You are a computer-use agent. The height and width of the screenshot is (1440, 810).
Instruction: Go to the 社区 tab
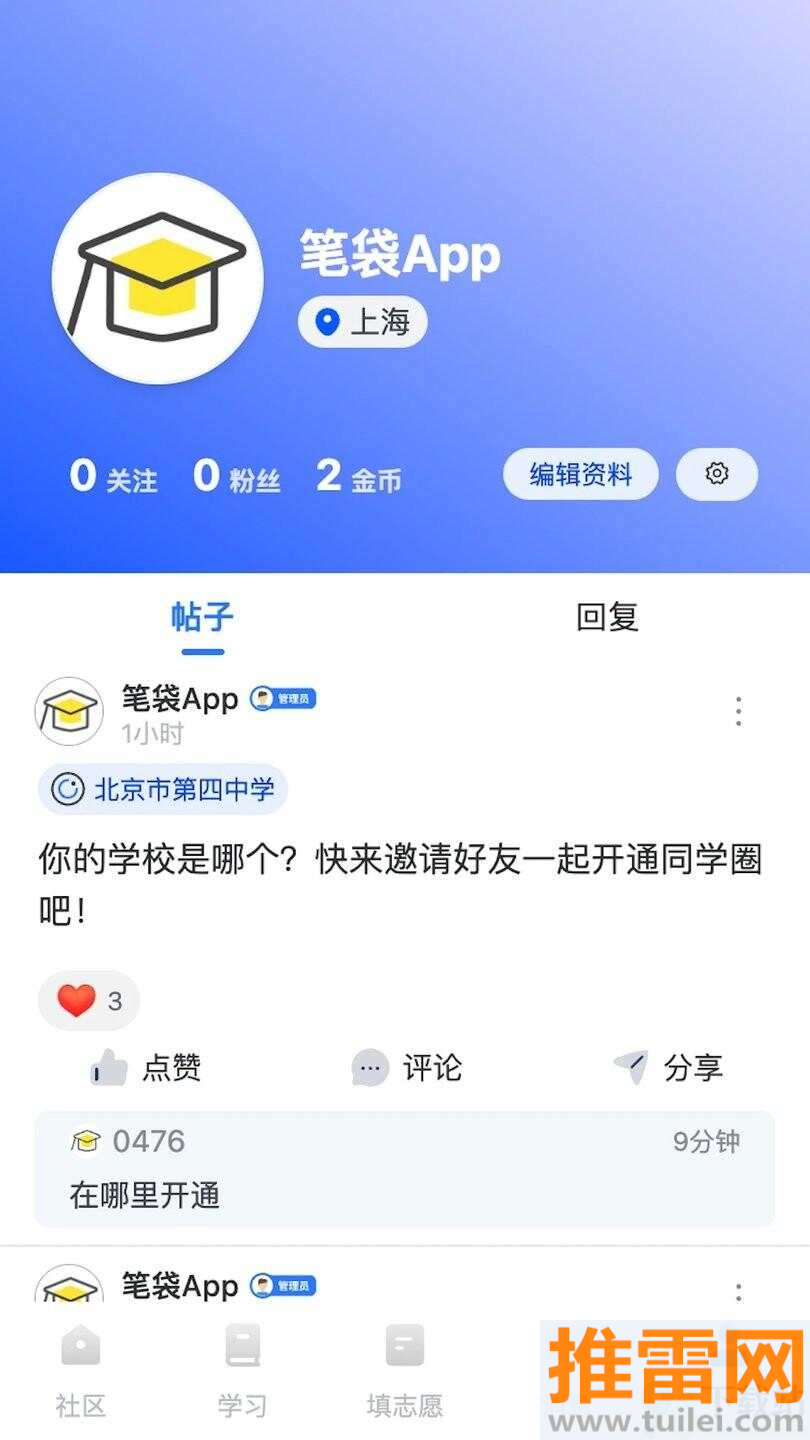click(x=81, y=1370)
